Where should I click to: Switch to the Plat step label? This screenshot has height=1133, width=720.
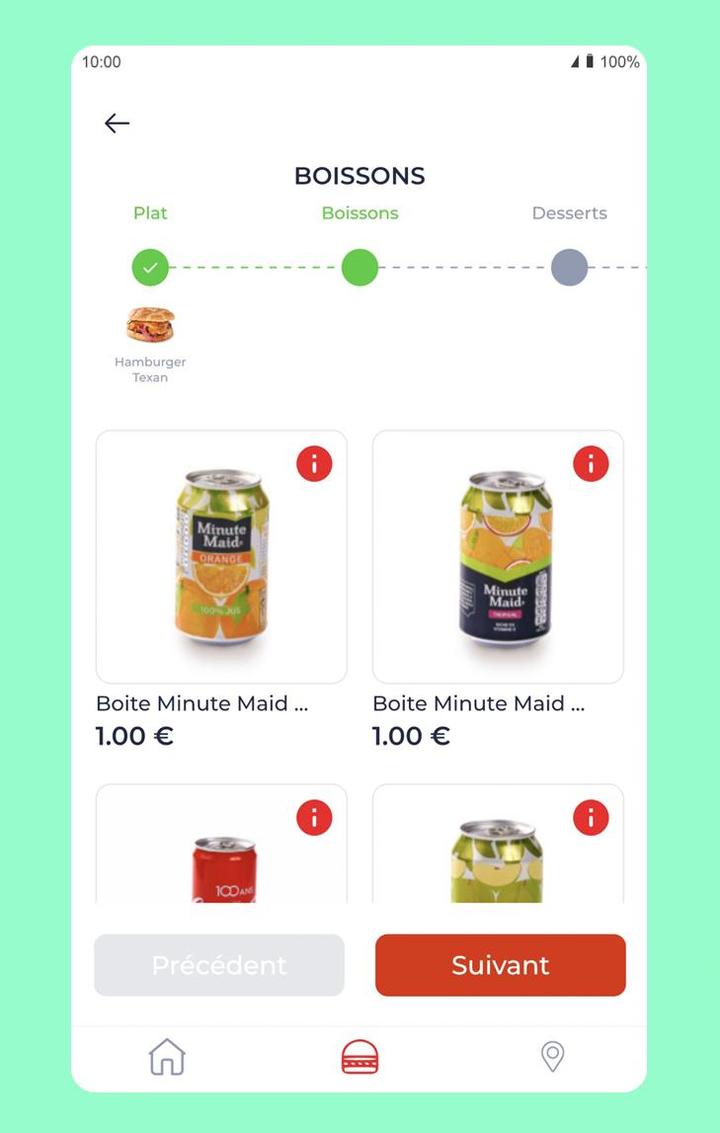(150, 213)
